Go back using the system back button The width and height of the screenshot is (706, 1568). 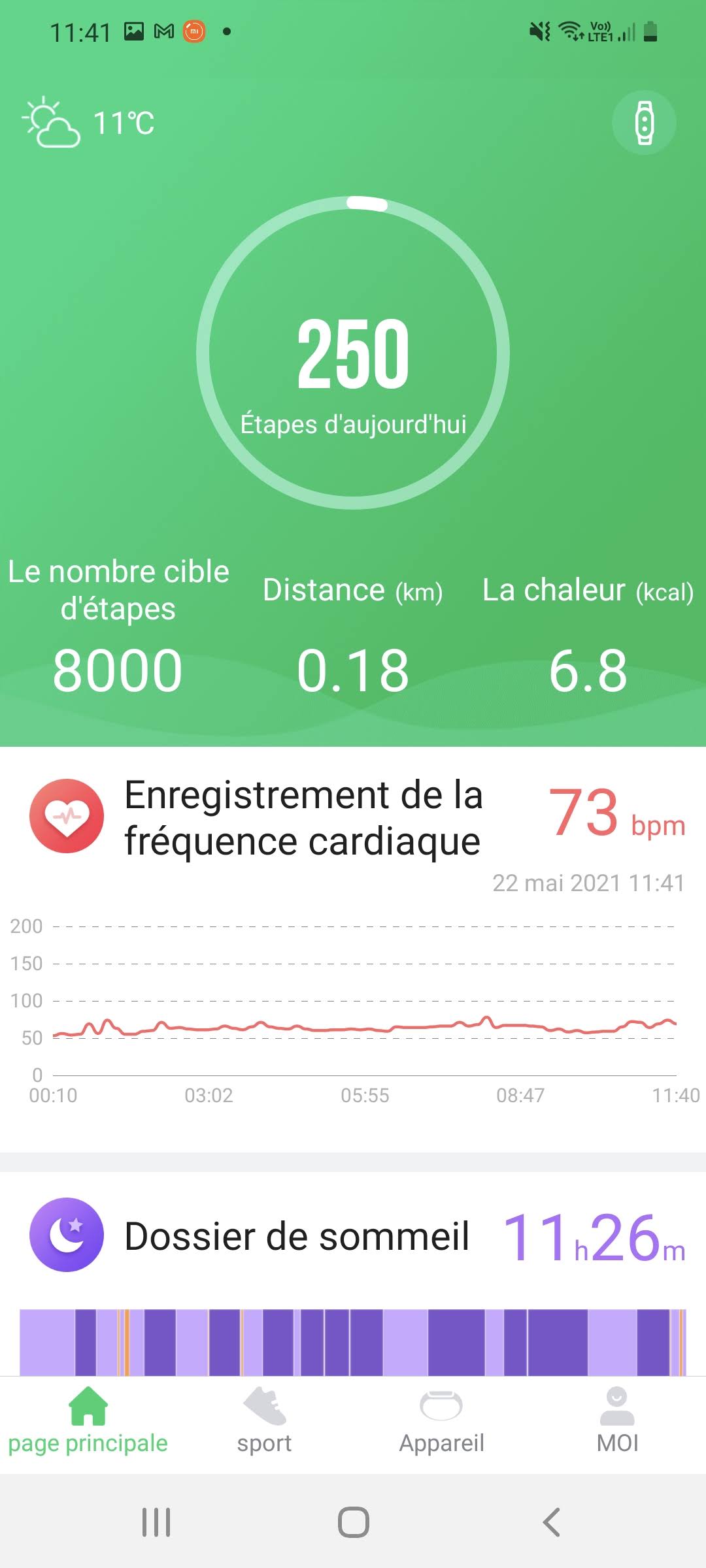tap(551, 1522)
